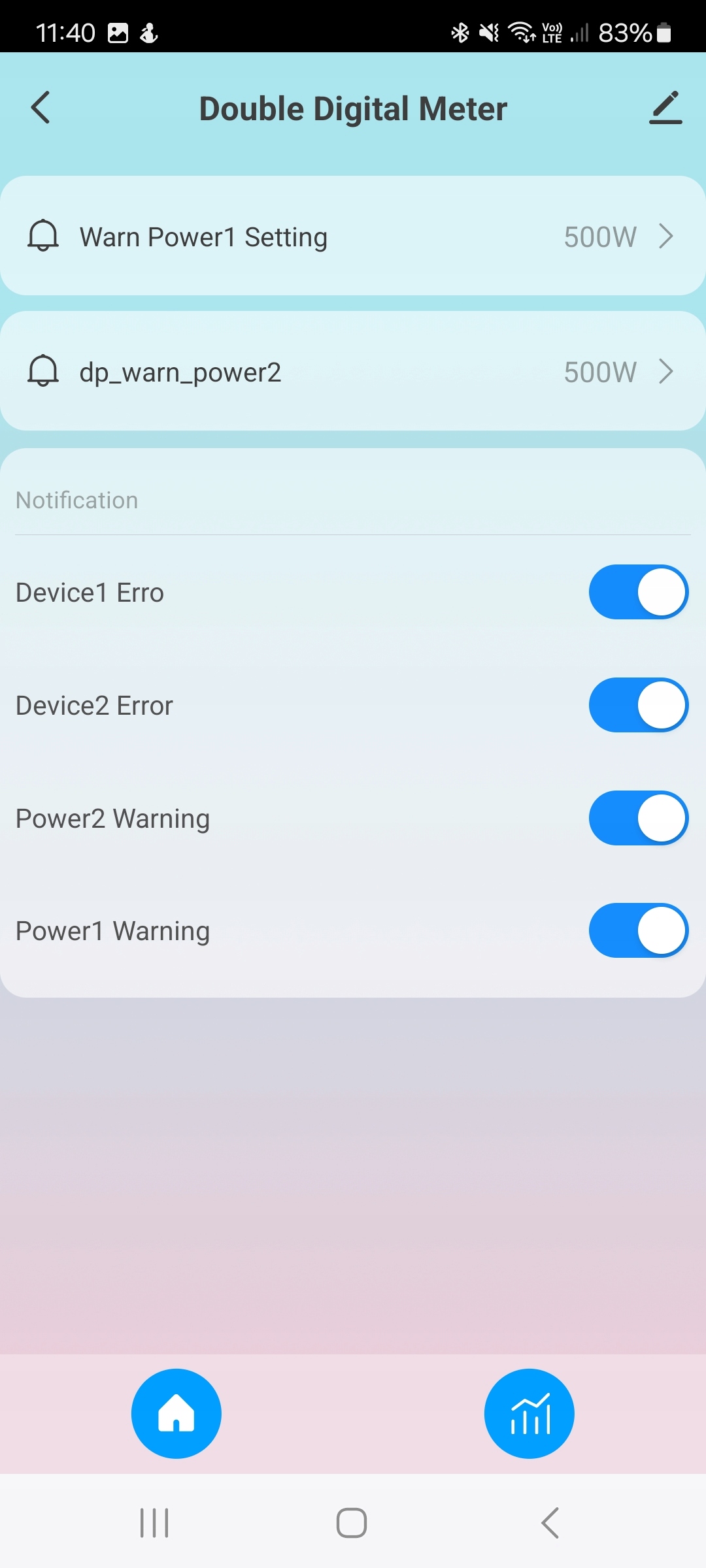This screenshot has height=1568, width=706.
Task: Tap the edit pencil icon
Action: click(x=665, y=108)
